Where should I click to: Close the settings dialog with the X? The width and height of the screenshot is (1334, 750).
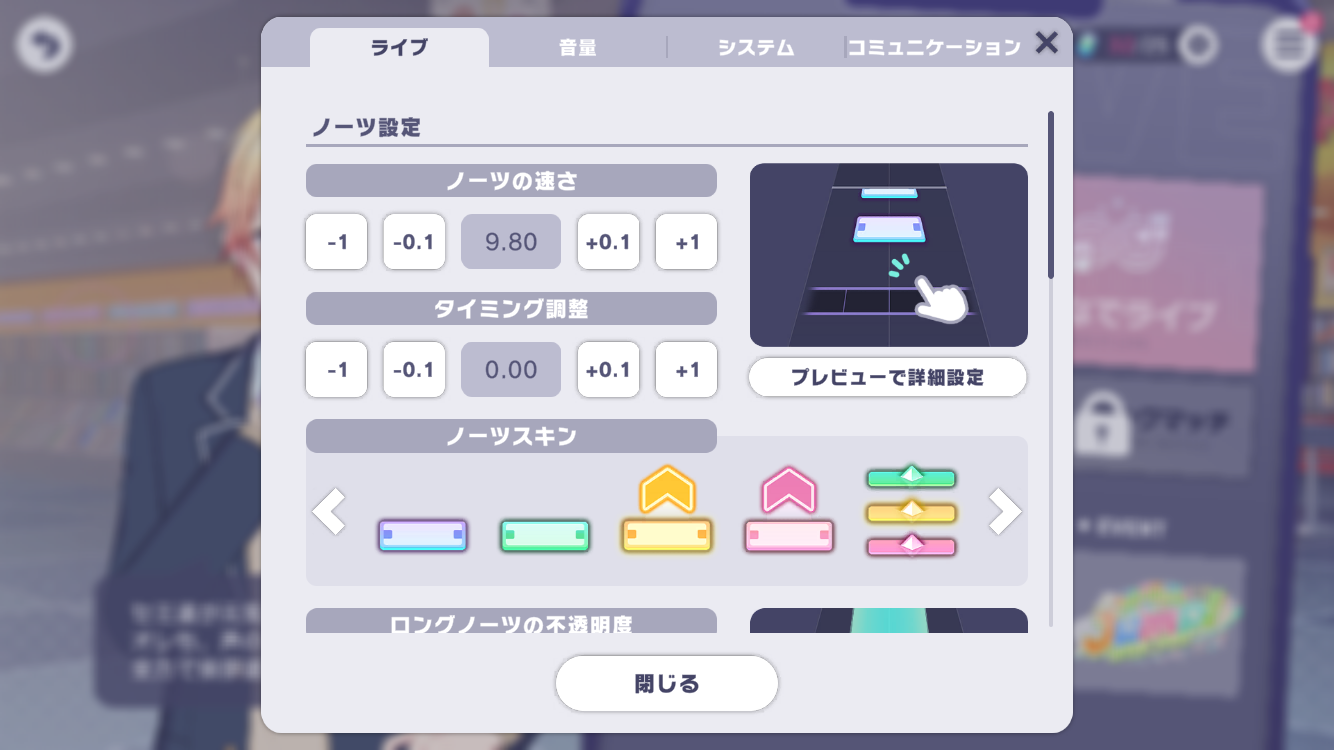click(1046, 43)
